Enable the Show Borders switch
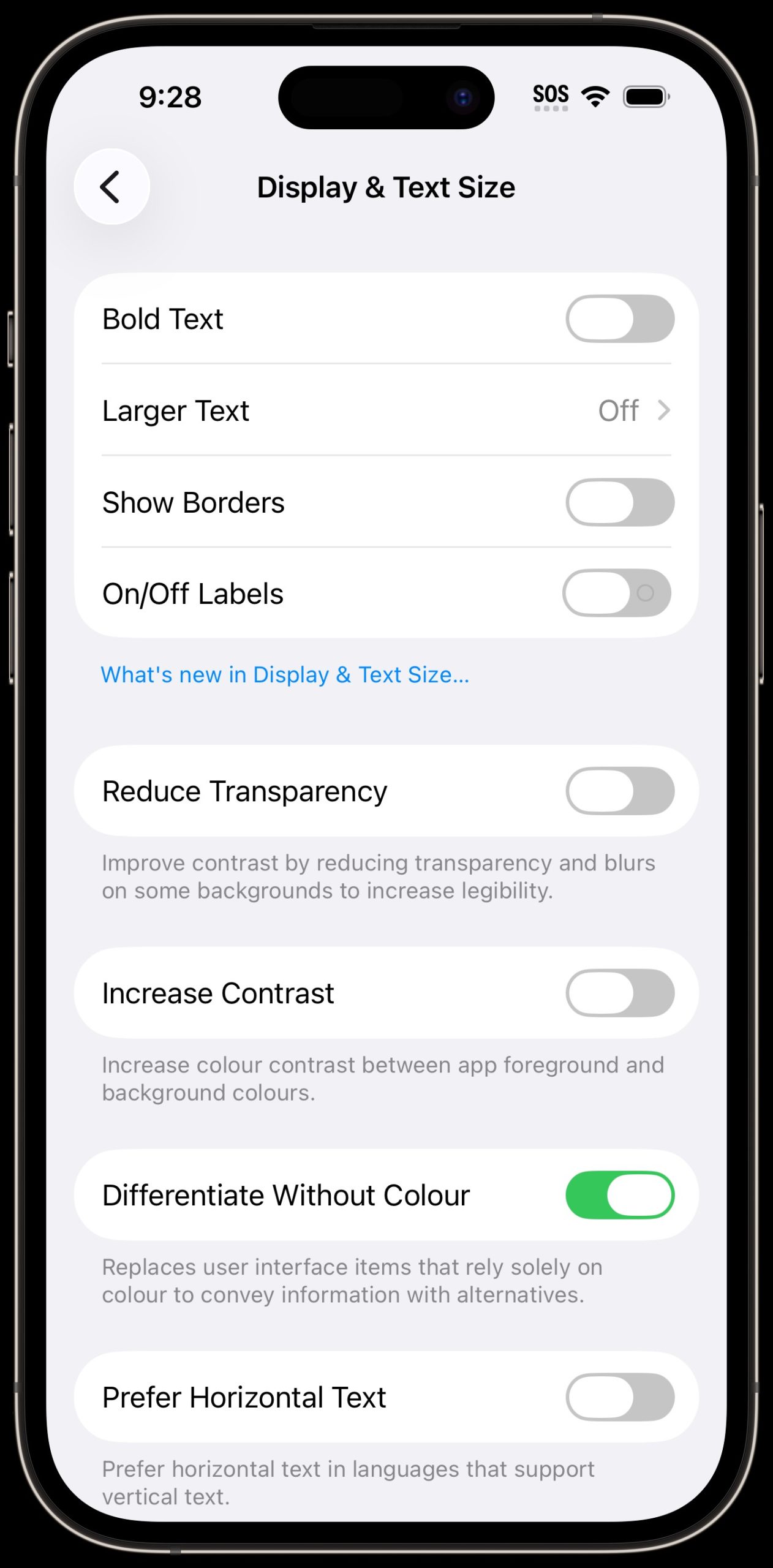 coord(619,502)
